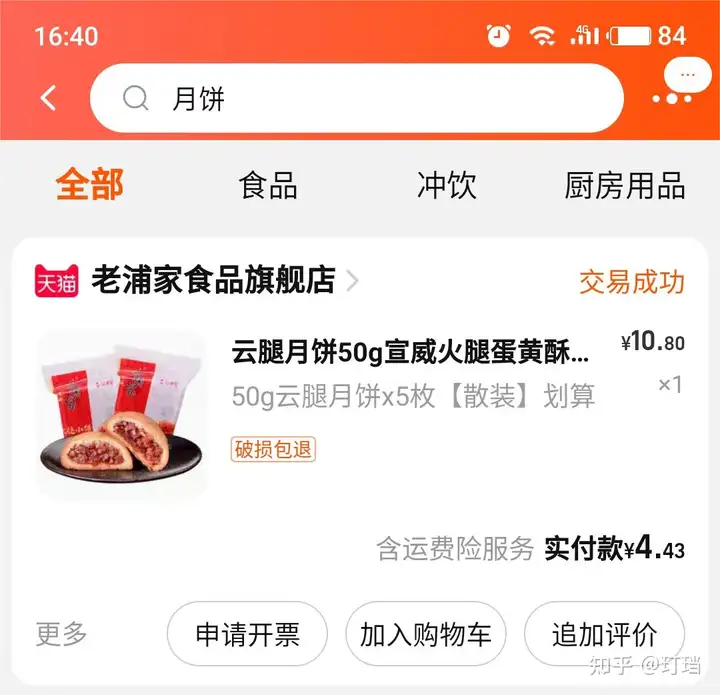Switch to the 全部 tab
This screenshot has width=720, height=695.
[x=89, y=186]
